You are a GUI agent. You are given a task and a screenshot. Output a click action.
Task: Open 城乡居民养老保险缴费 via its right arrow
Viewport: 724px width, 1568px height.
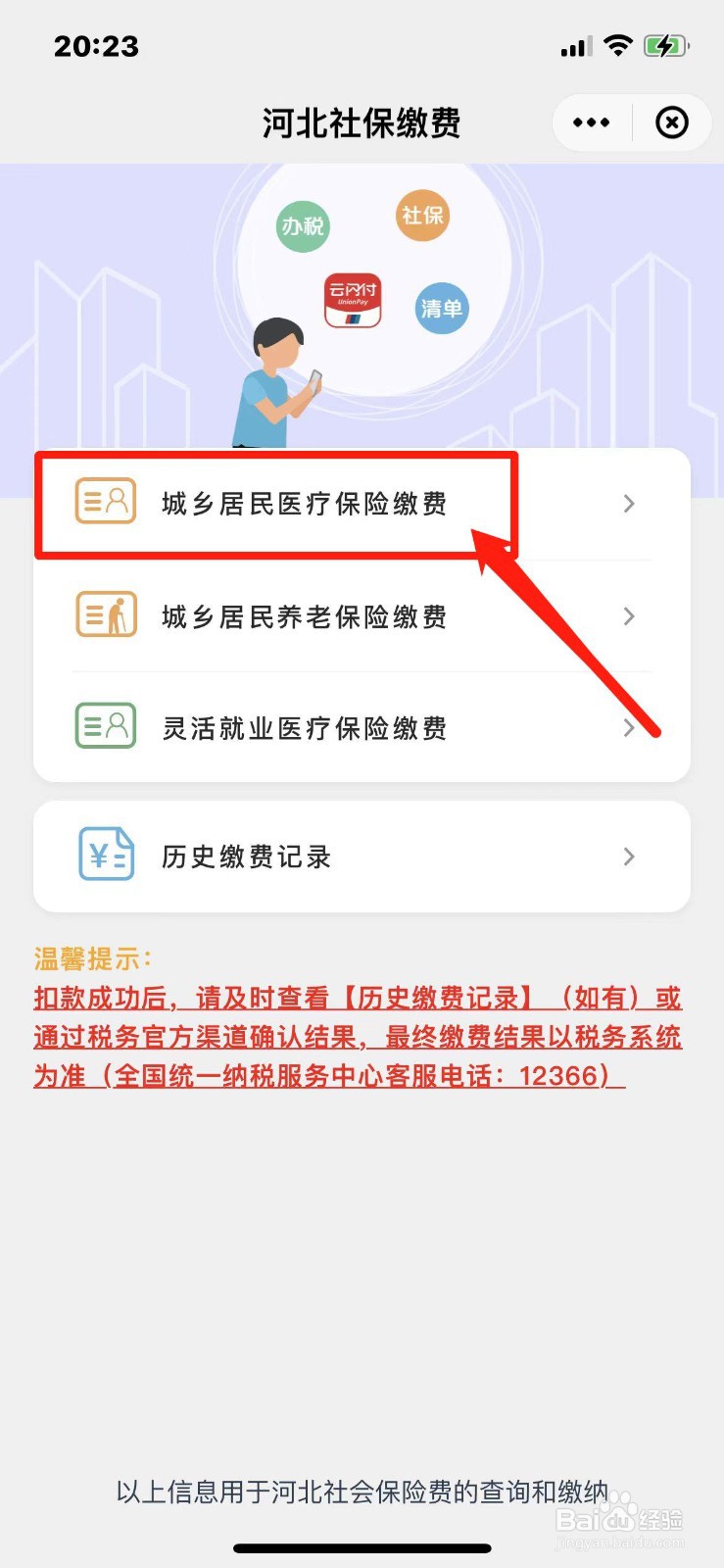(628, 615)
